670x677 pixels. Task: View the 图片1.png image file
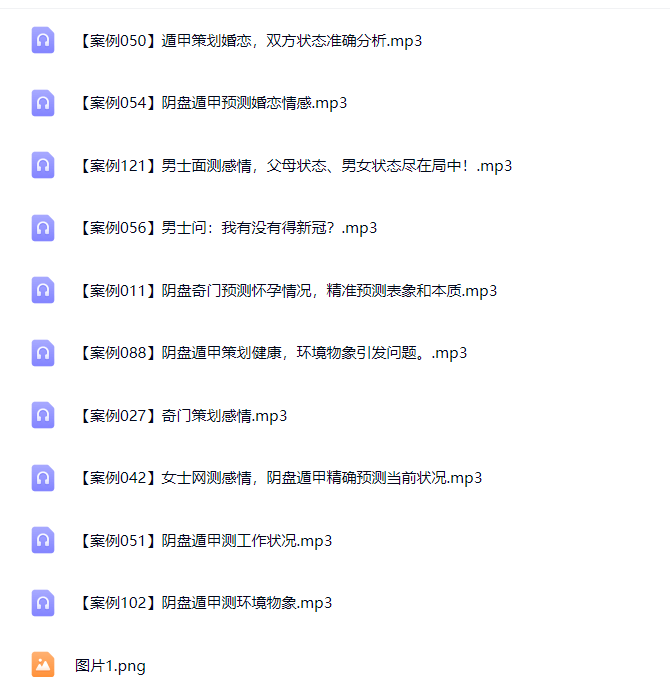(110, 666)
